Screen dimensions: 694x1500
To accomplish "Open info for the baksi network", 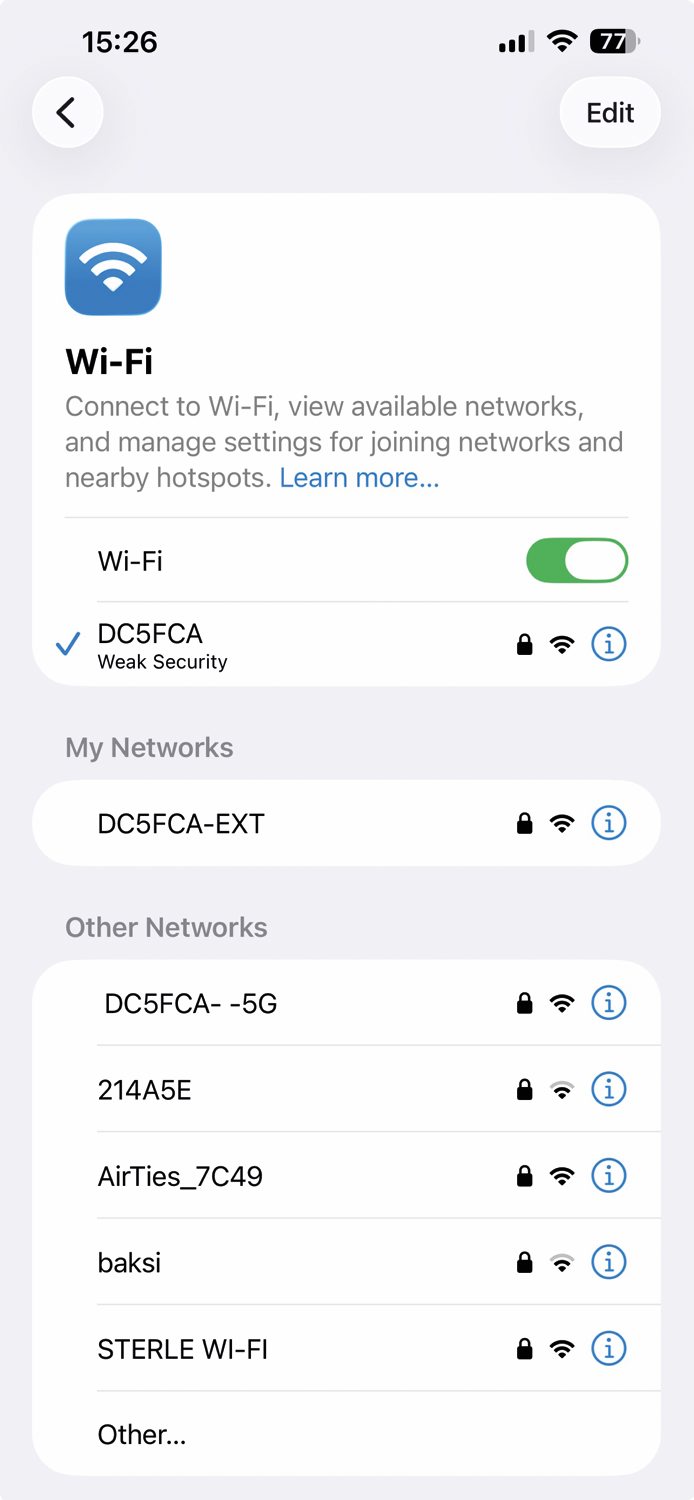I will tap(609, 1262).
